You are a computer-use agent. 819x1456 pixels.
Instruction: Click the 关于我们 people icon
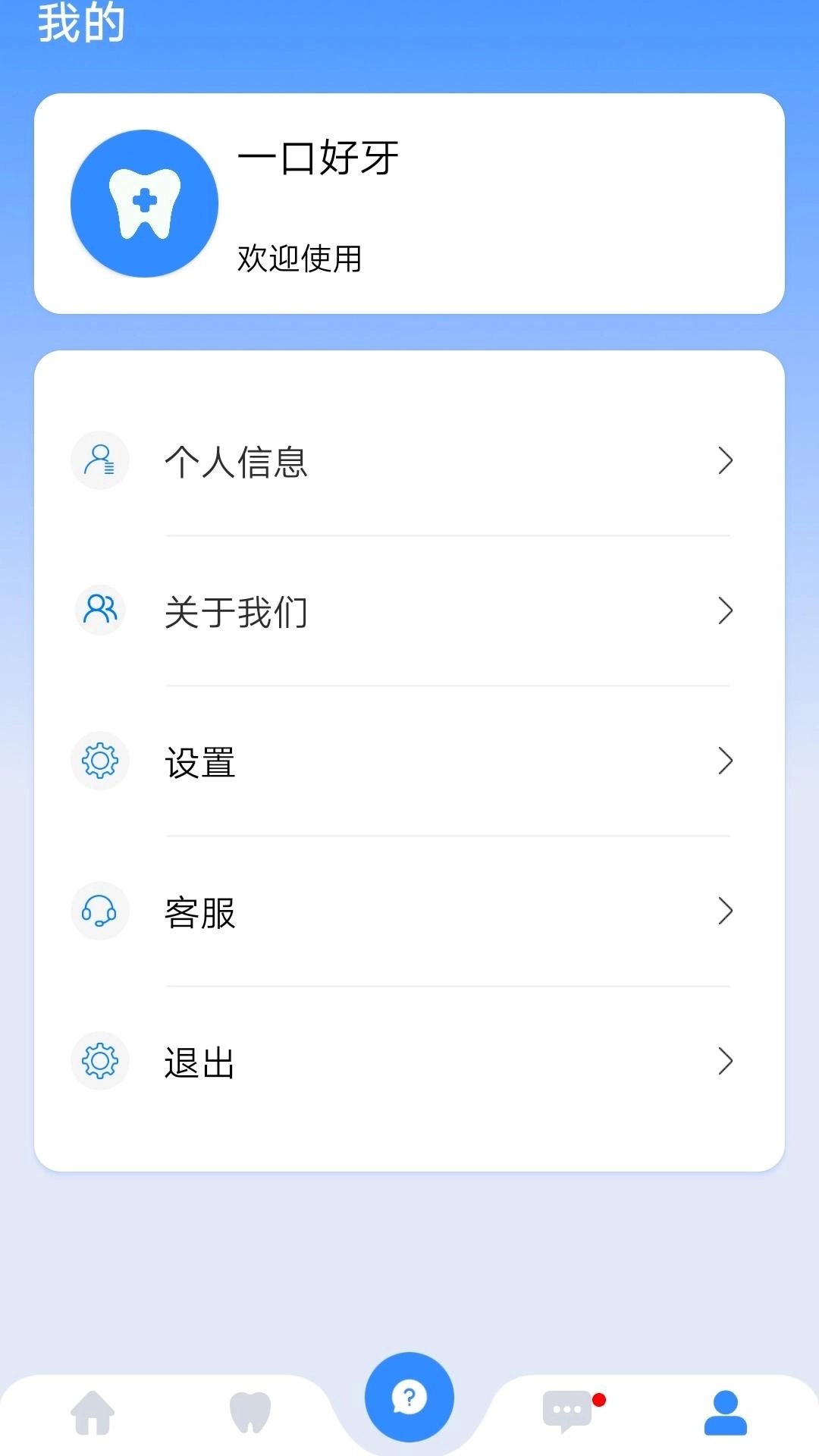(99, 610)
